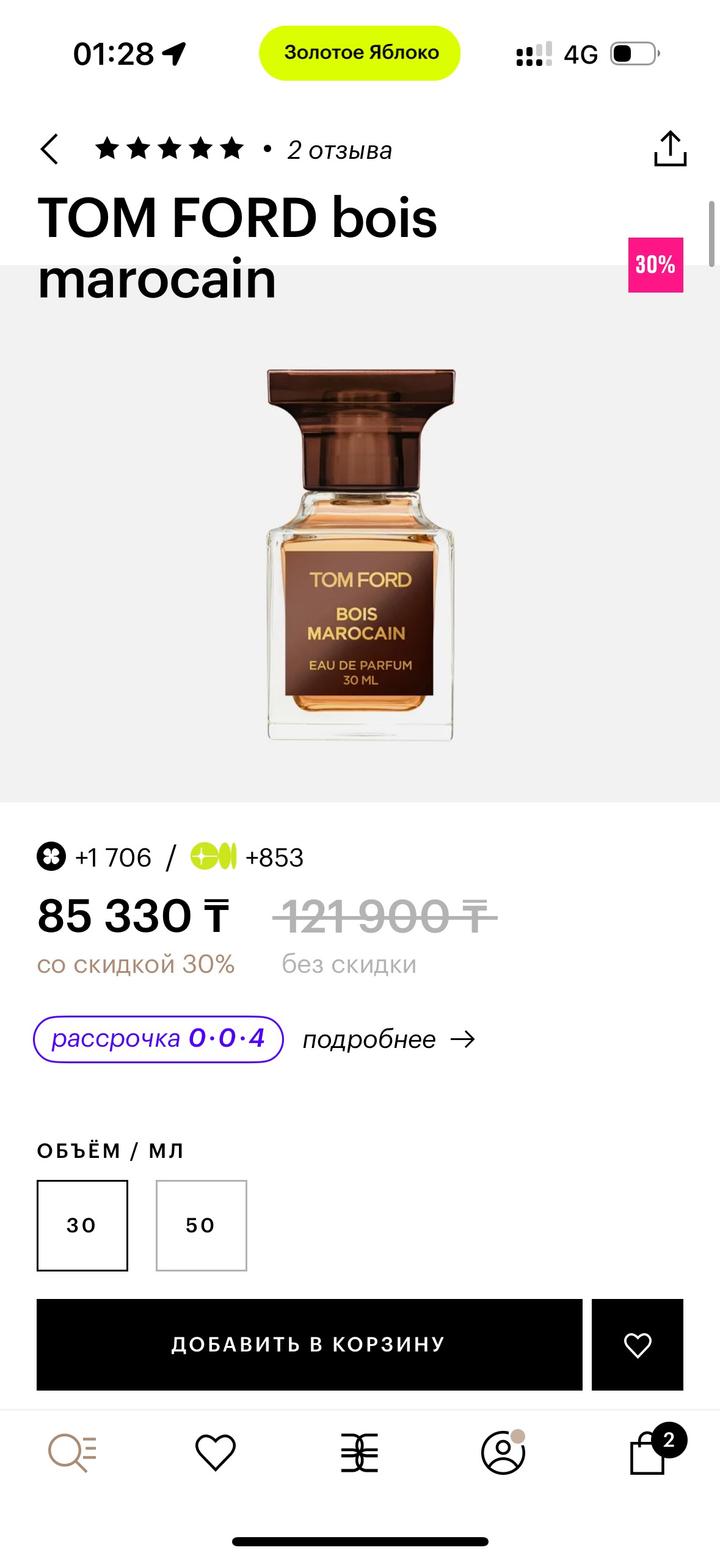The height and width of the screenshot is (1561, 720).
Task: Open the shopping bag with 2 items
Action: pos(648,1452)
